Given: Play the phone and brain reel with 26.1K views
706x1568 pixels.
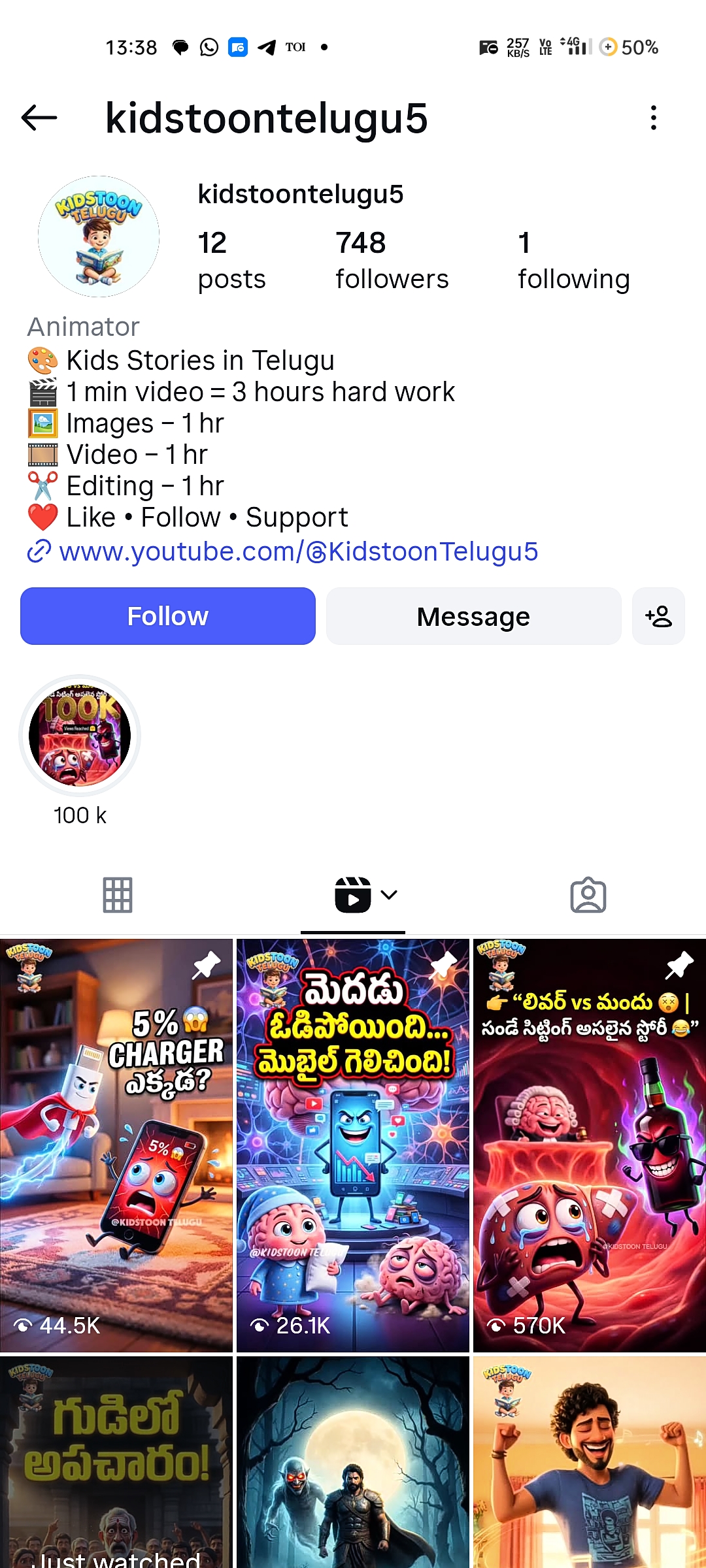Looking at the screenshot, I should point(353,1143).
